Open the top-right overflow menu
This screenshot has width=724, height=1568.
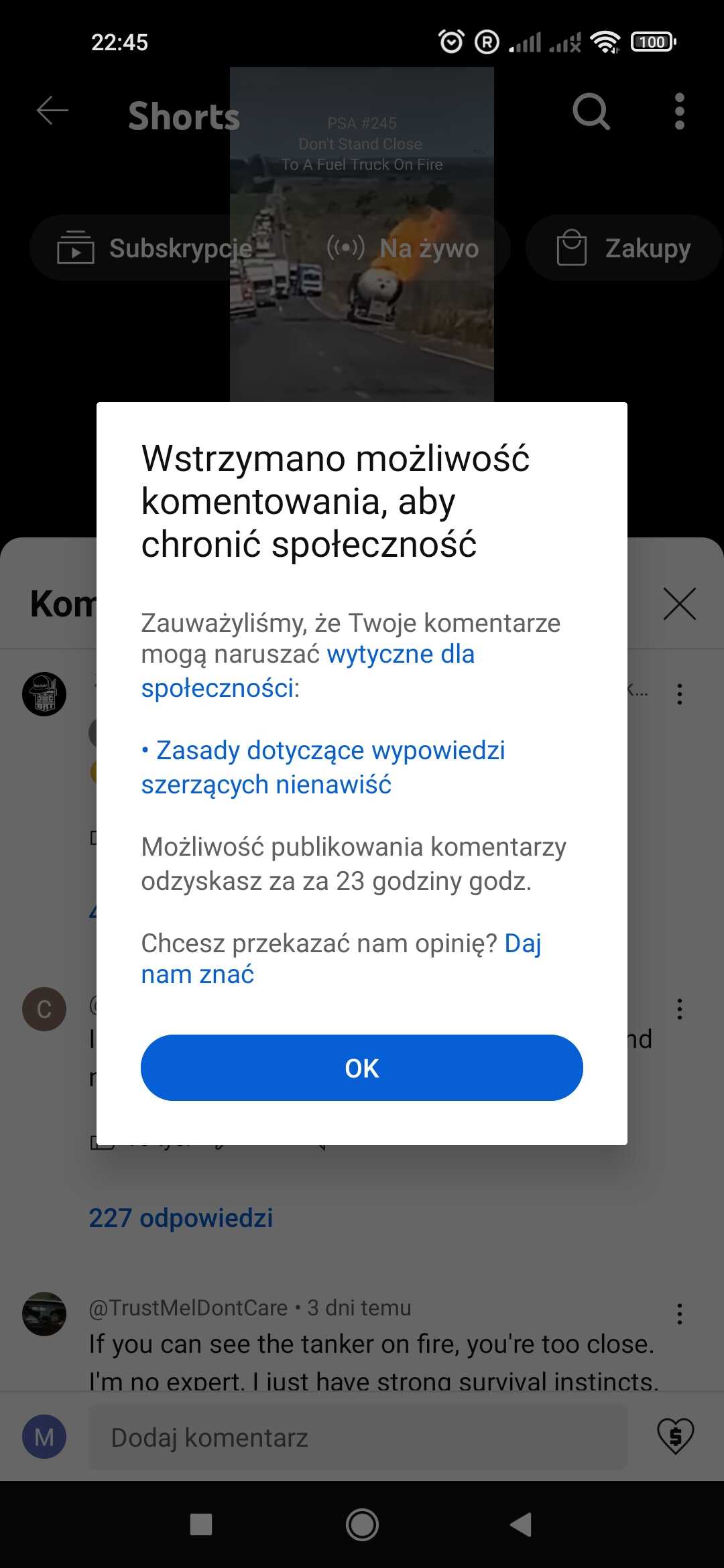(x=679, y=111)
